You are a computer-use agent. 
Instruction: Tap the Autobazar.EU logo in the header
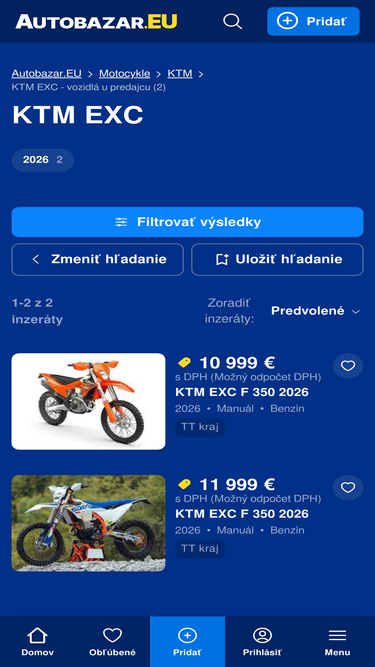click(x=97, y=21)
